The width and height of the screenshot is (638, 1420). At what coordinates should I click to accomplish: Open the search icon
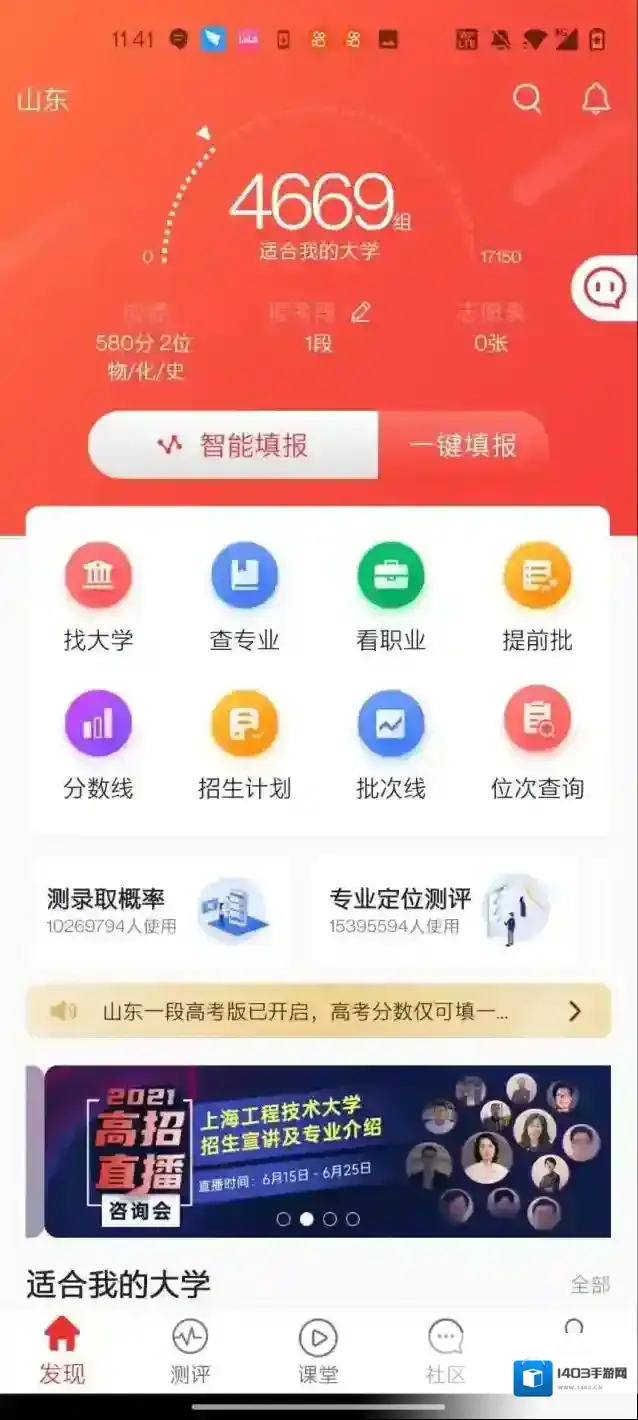click(527, 99)
